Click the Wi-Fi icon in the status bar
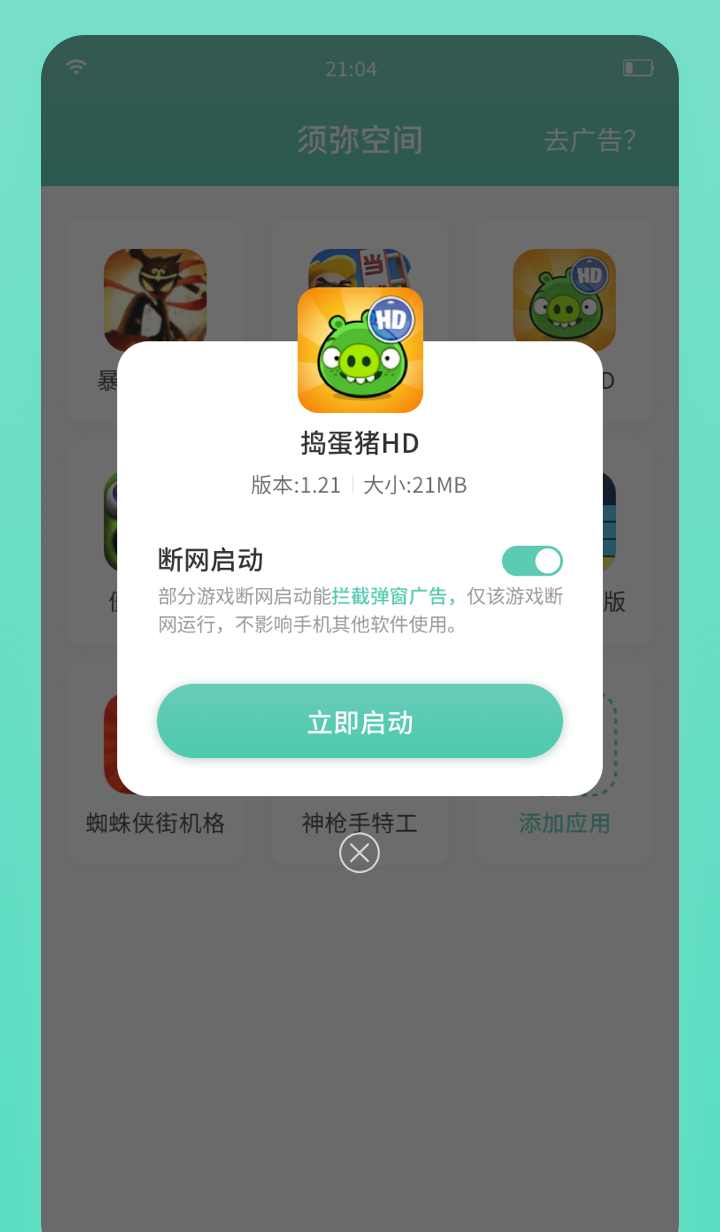This screenshot has width=720, height=1232. pos(77,67)
